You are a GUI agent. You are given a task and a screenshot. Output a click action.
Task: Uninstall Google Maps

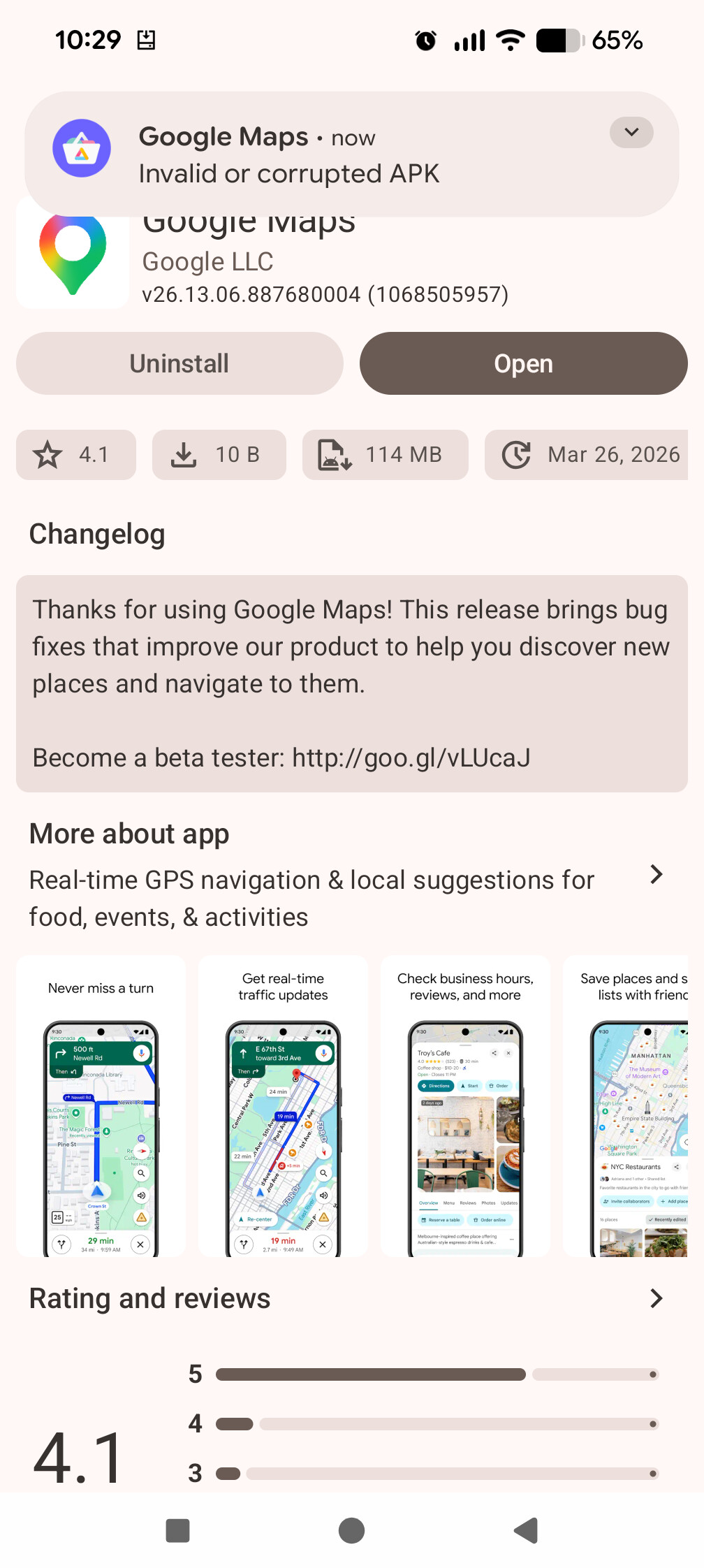[x=179, y=363]
